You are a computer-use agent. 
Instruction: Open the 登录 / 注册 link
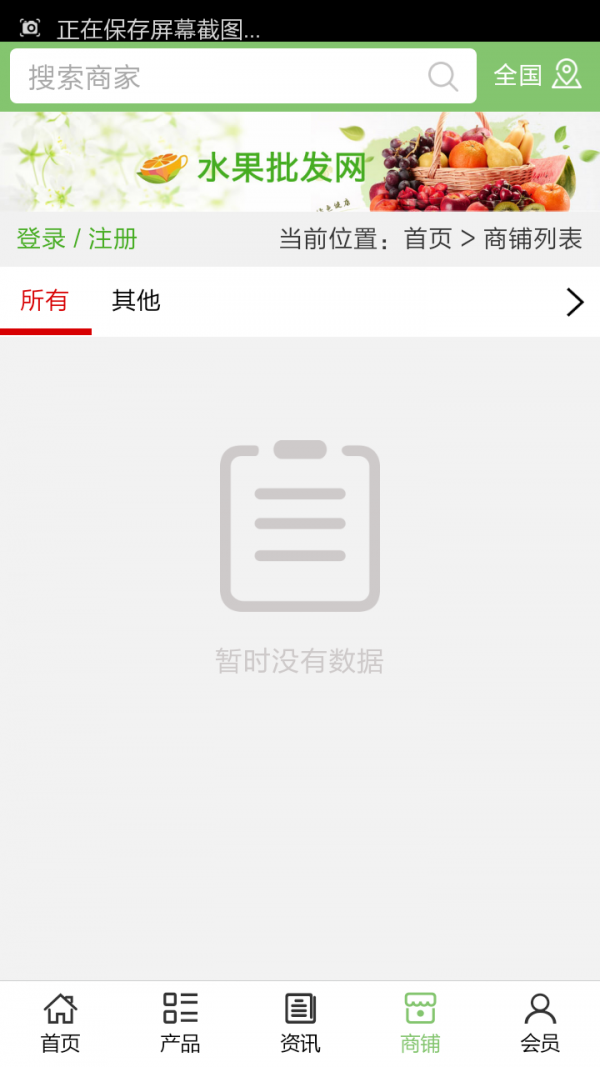tap(77, 239)
